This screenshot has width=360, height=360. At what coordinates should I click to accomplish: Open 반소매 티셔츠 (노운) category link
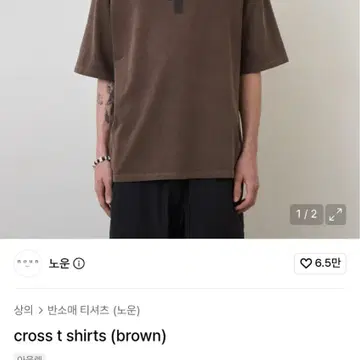94,310
